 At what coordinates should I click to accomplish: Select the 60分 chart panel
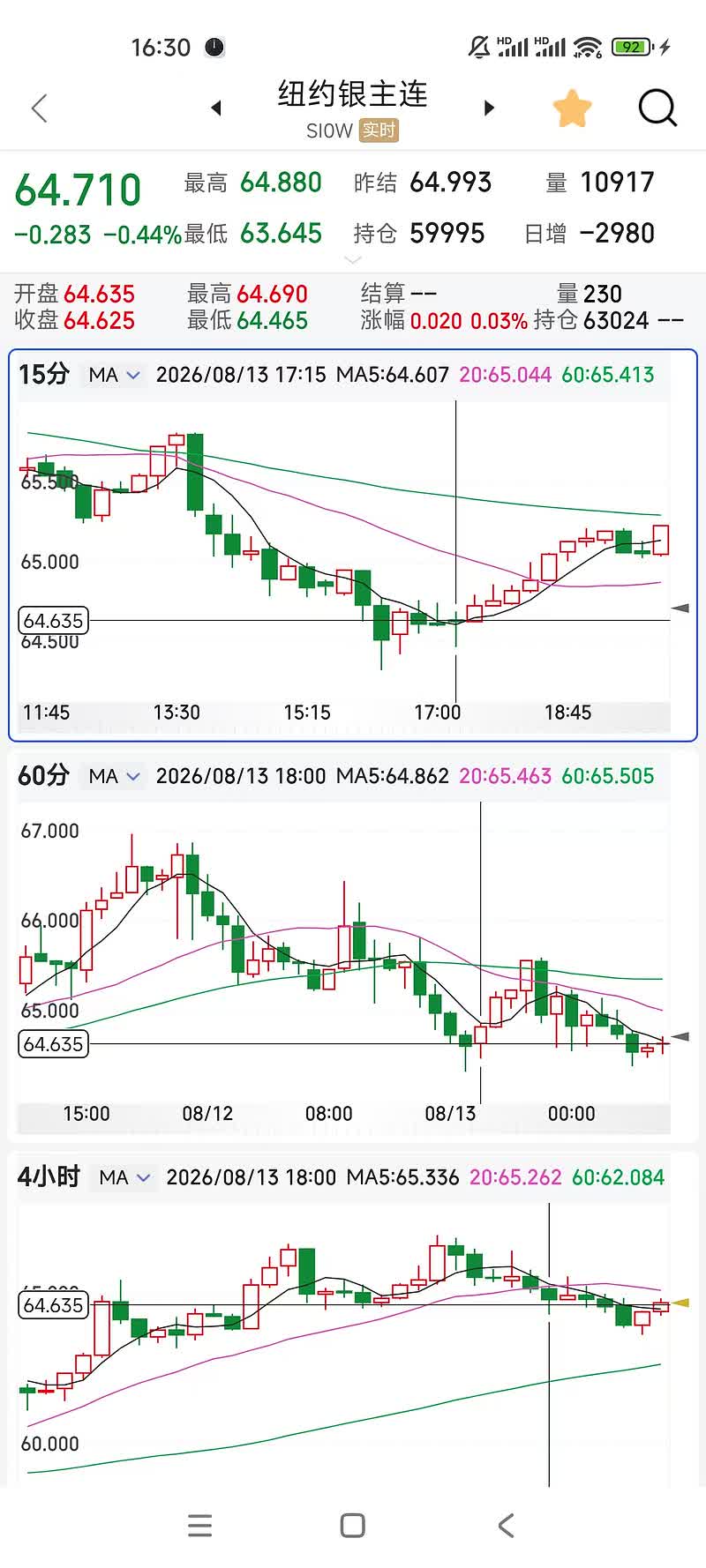(353, 945)
